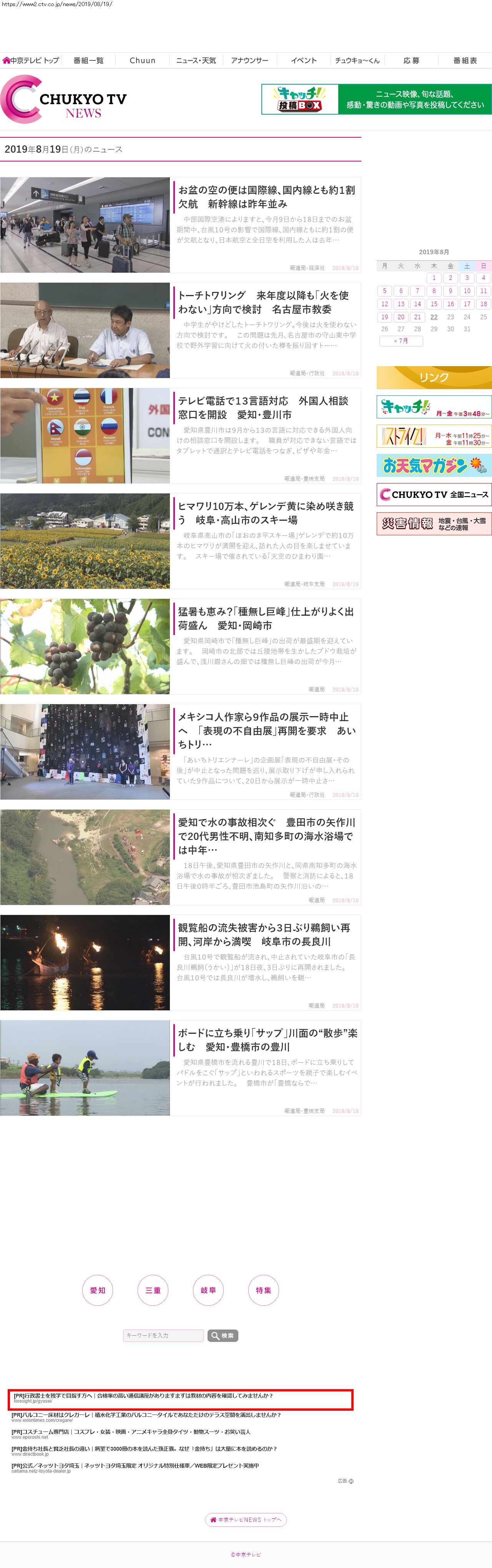Tap the 検索 search button

[x=223, y=1335]
